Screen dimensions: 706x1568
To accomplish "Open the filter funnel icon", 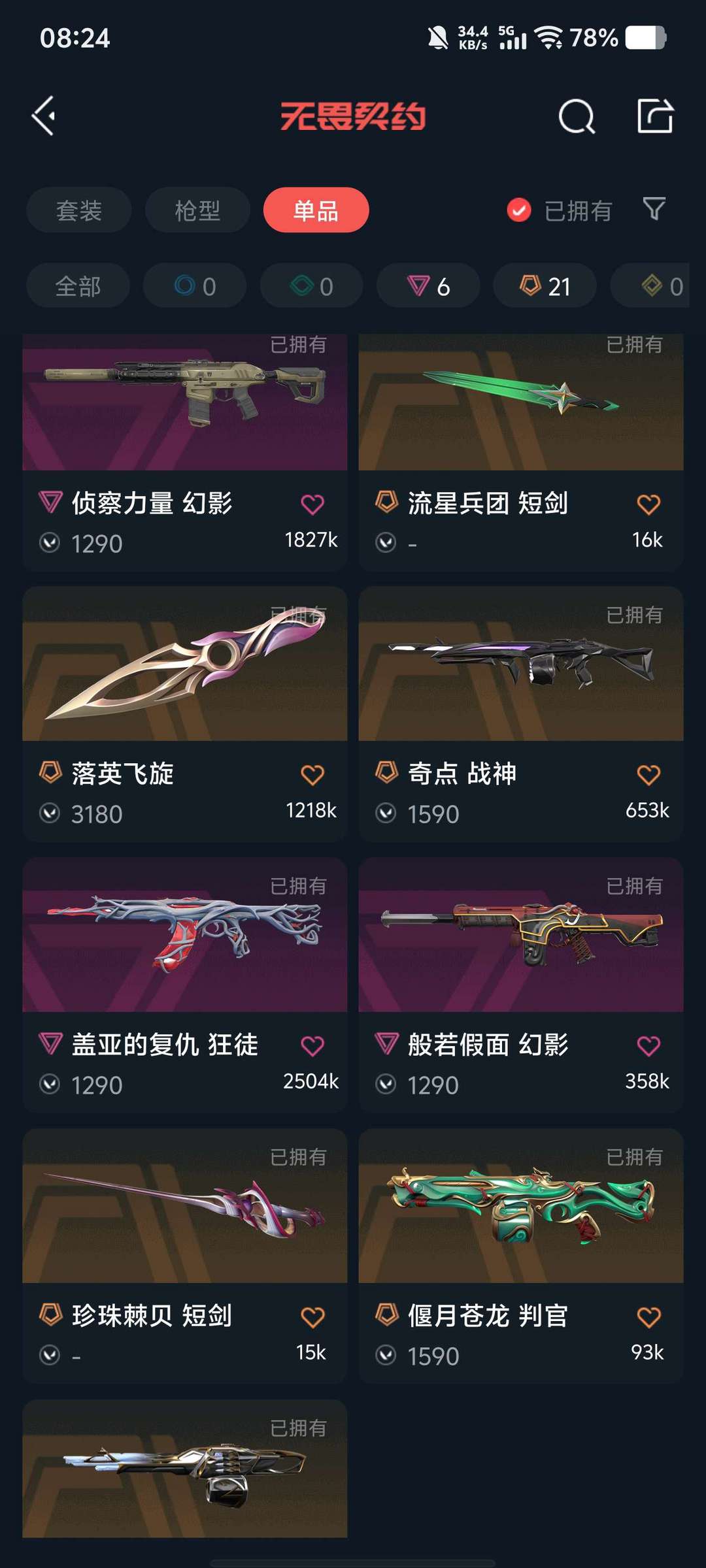I will 654,209.
